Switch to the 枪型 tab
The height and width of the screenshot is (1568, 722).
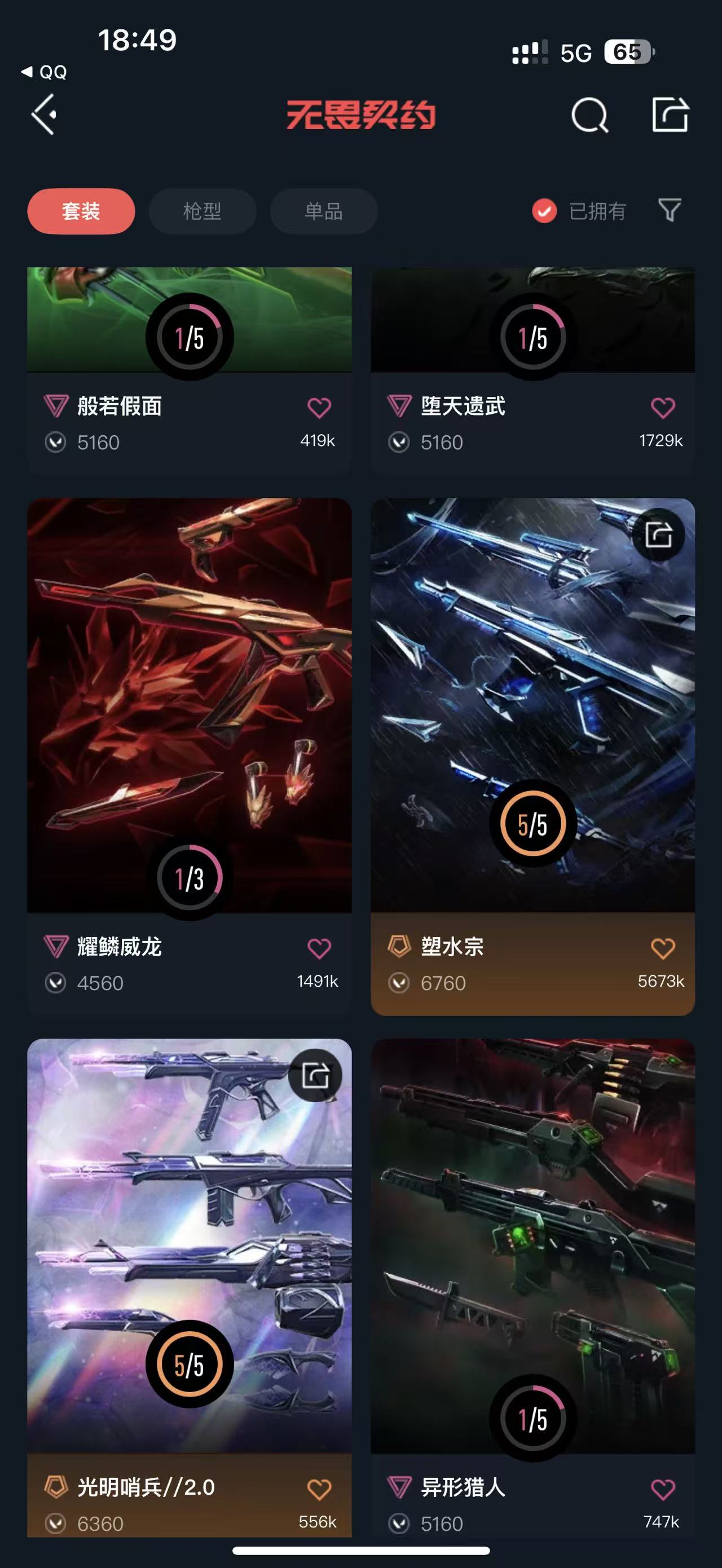(202, 211)
